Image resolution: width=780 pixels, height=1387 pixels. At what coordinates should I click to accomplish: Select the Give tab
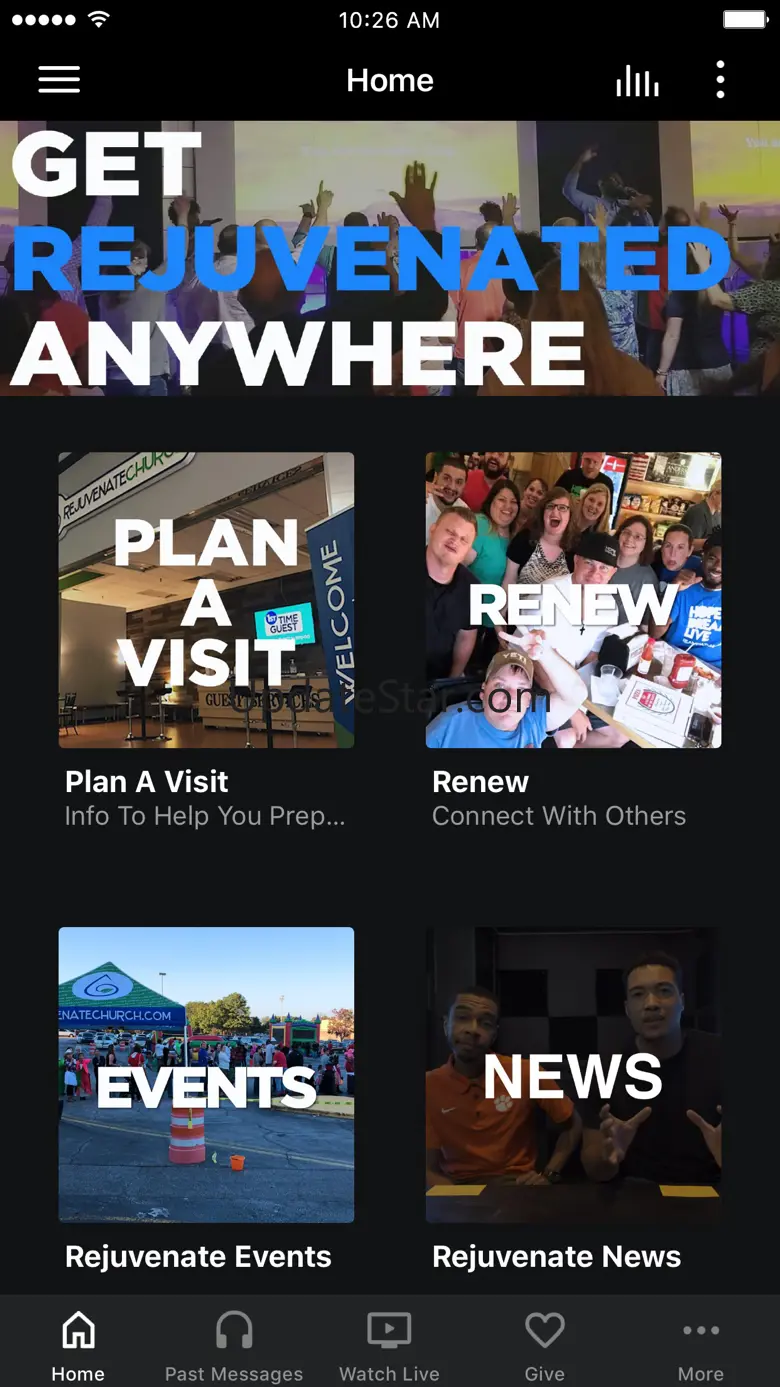[545, 1345]
